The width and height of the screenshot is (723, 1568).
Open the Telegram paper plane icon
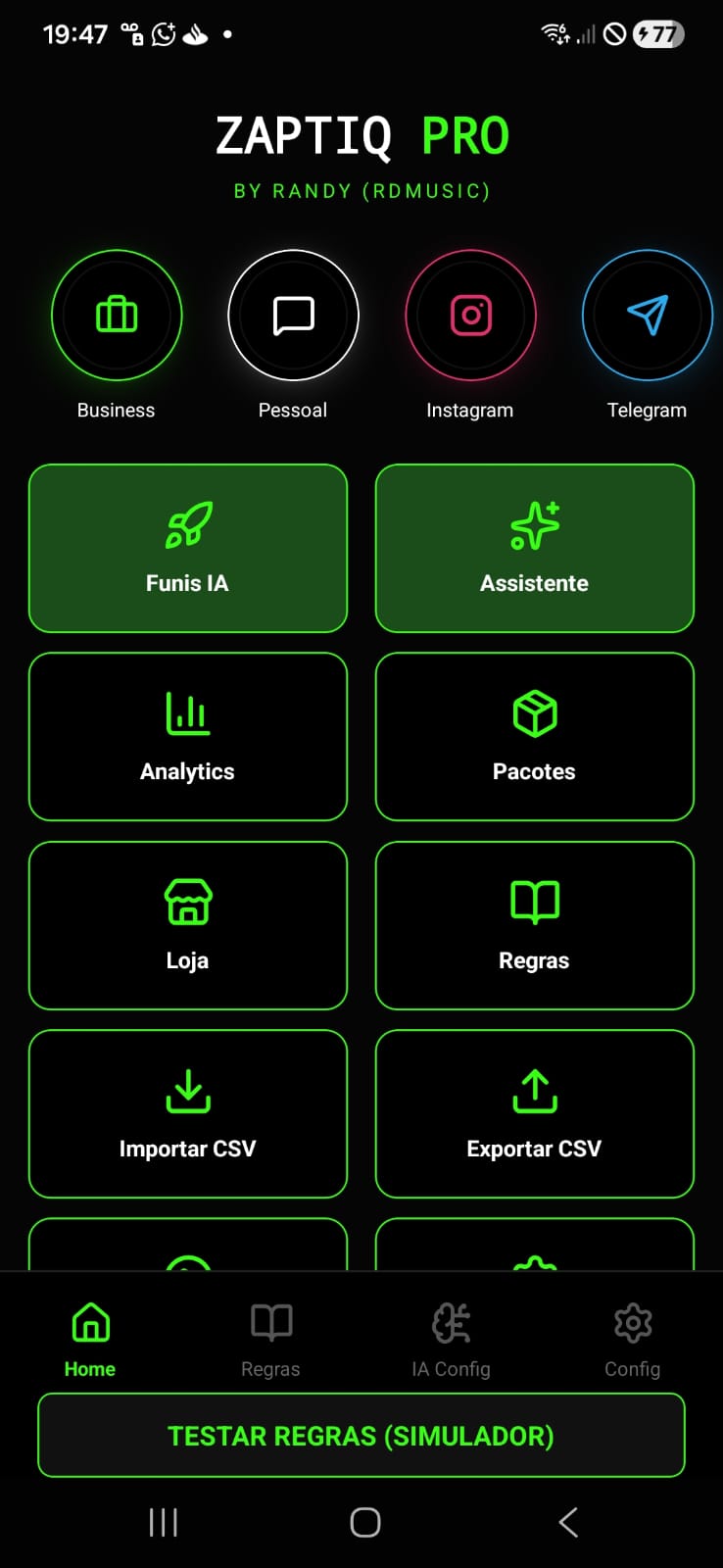click(x=648, y=315)
